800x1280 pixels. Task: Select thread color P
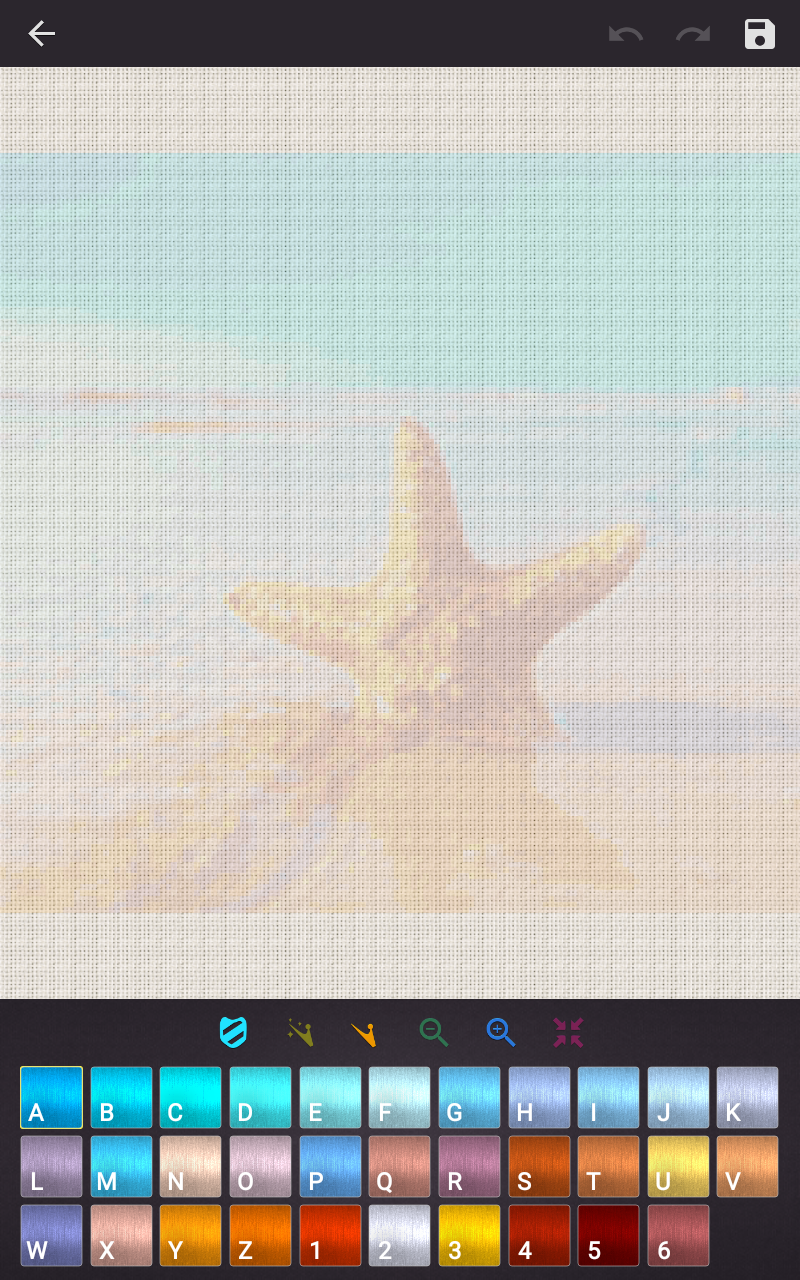point(330,1166)
